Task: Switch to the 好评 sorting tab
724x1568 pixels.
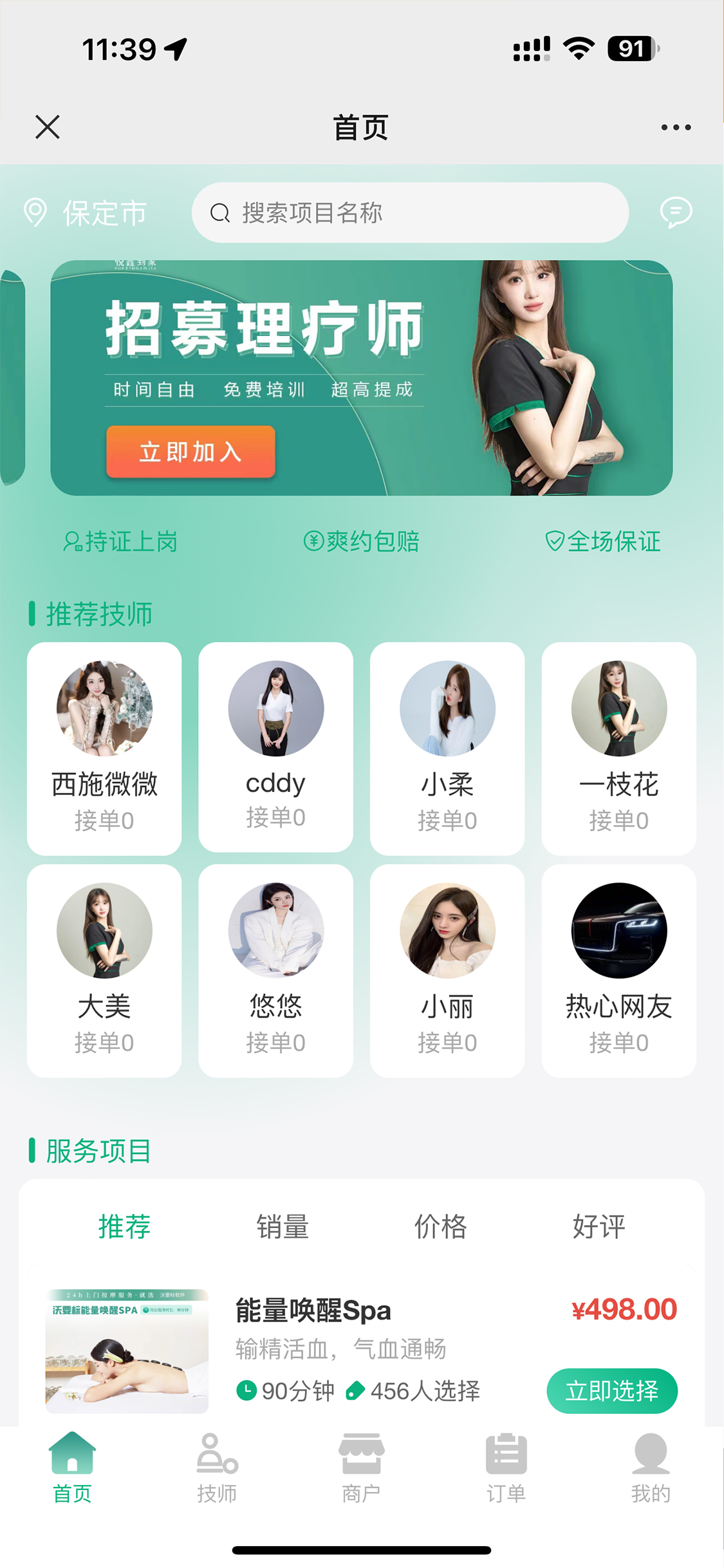Action: coord(599,1226)
